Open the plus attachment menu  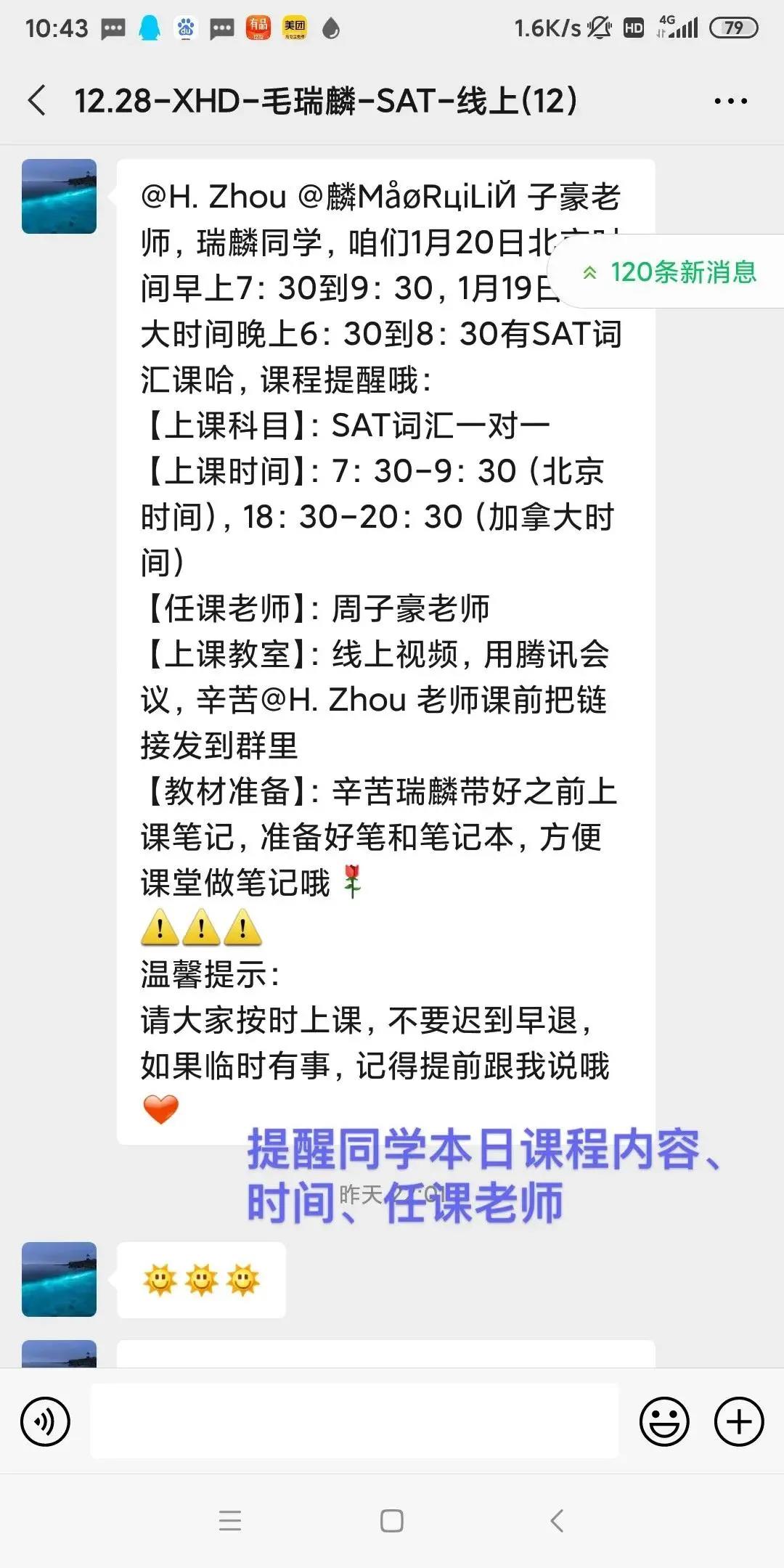[x=739, y=1421]
